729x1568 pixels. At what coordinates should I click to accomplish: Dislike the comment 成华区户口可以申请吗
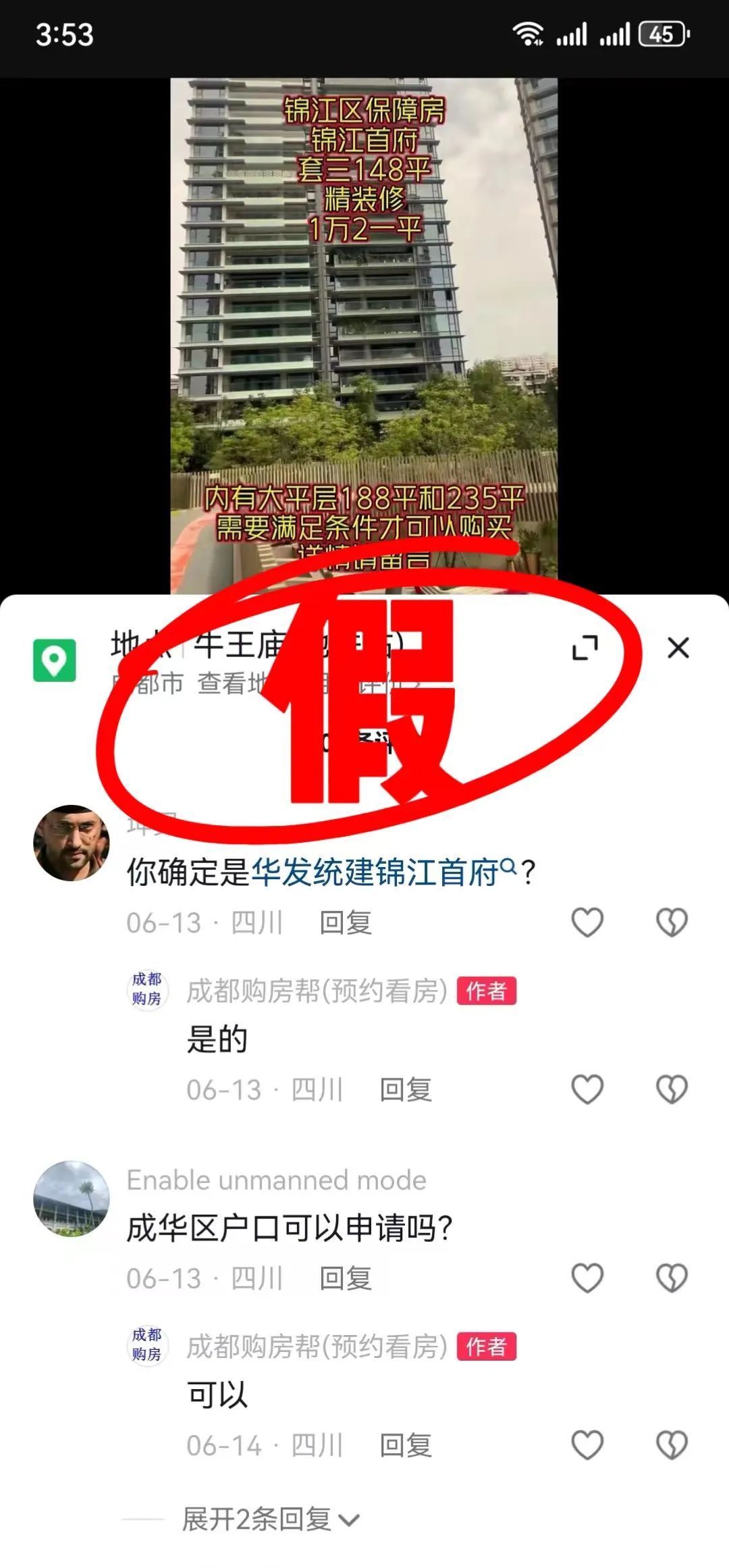tap(672, 1278)
